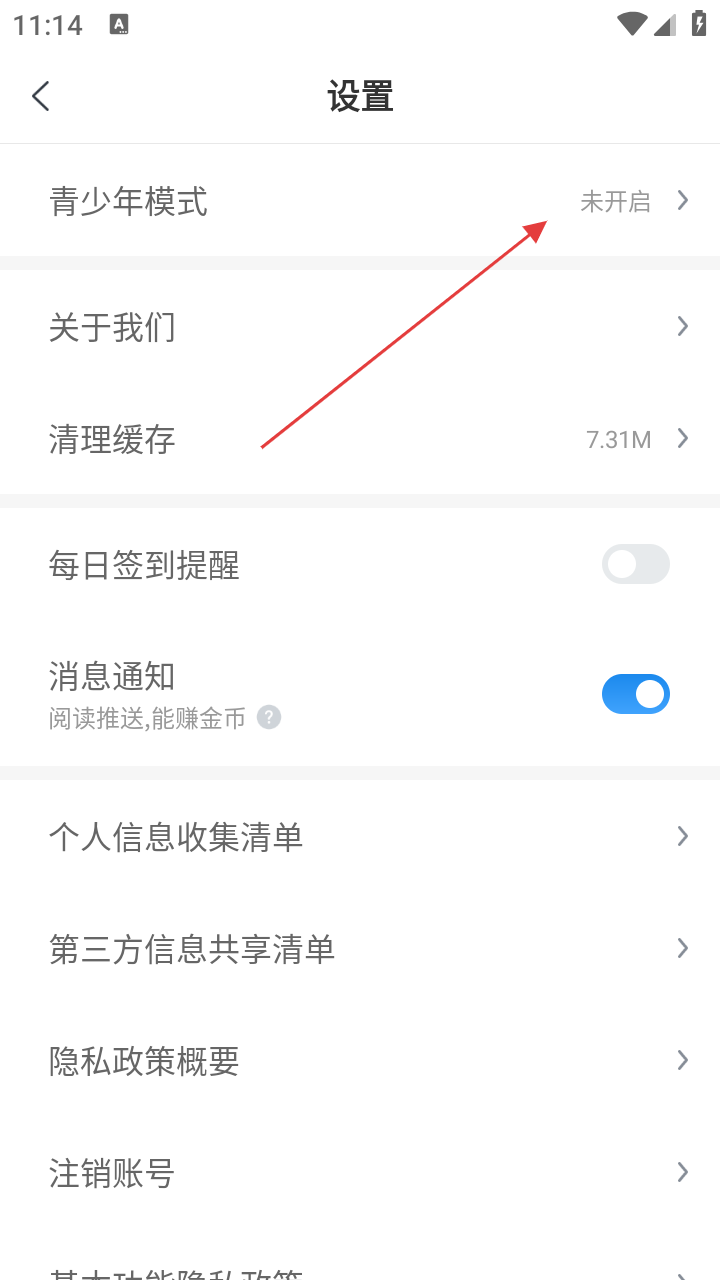Open 隐私政策概要

pos(360,1061)
